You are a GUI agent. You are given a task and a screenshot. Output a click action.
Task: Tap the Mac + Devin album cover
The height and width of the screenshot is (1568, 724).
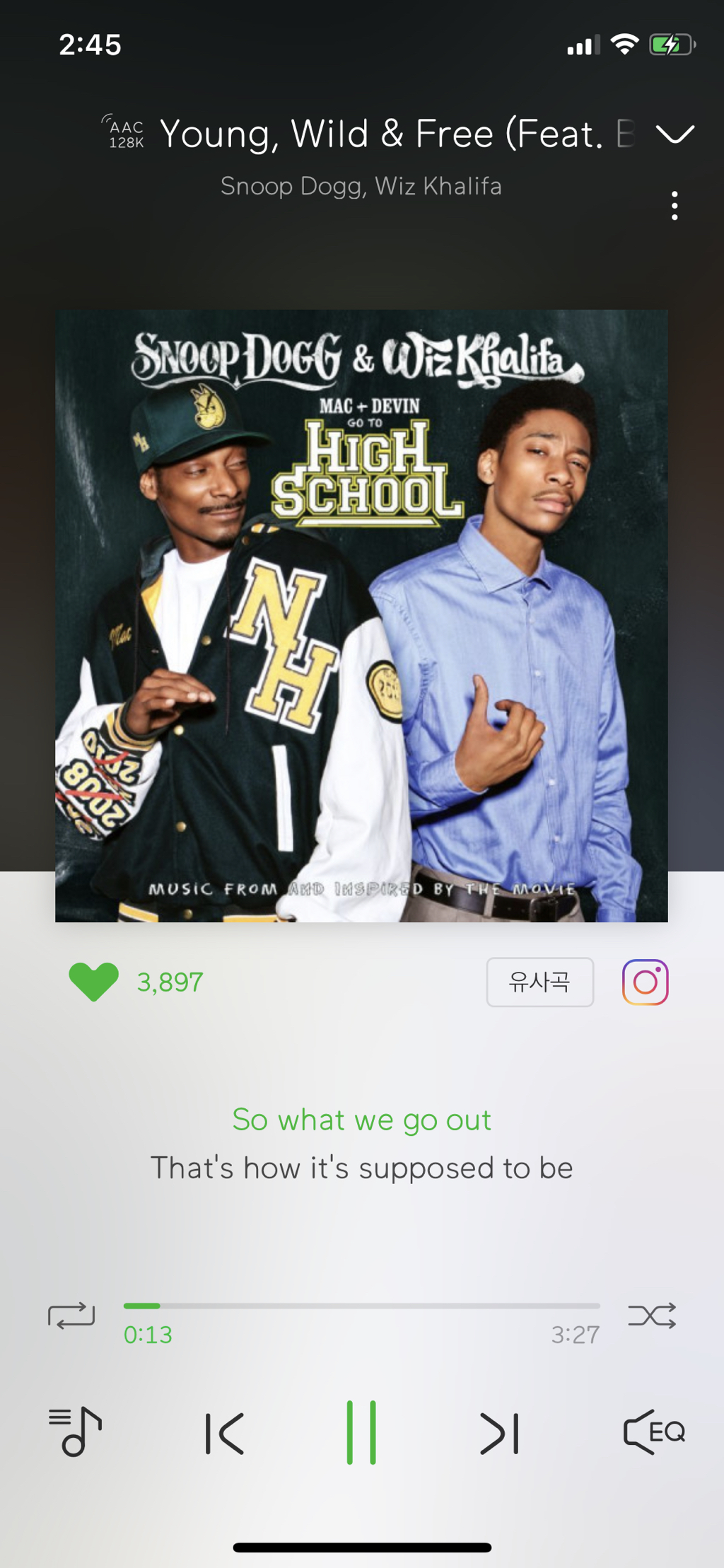pos(361,615)
